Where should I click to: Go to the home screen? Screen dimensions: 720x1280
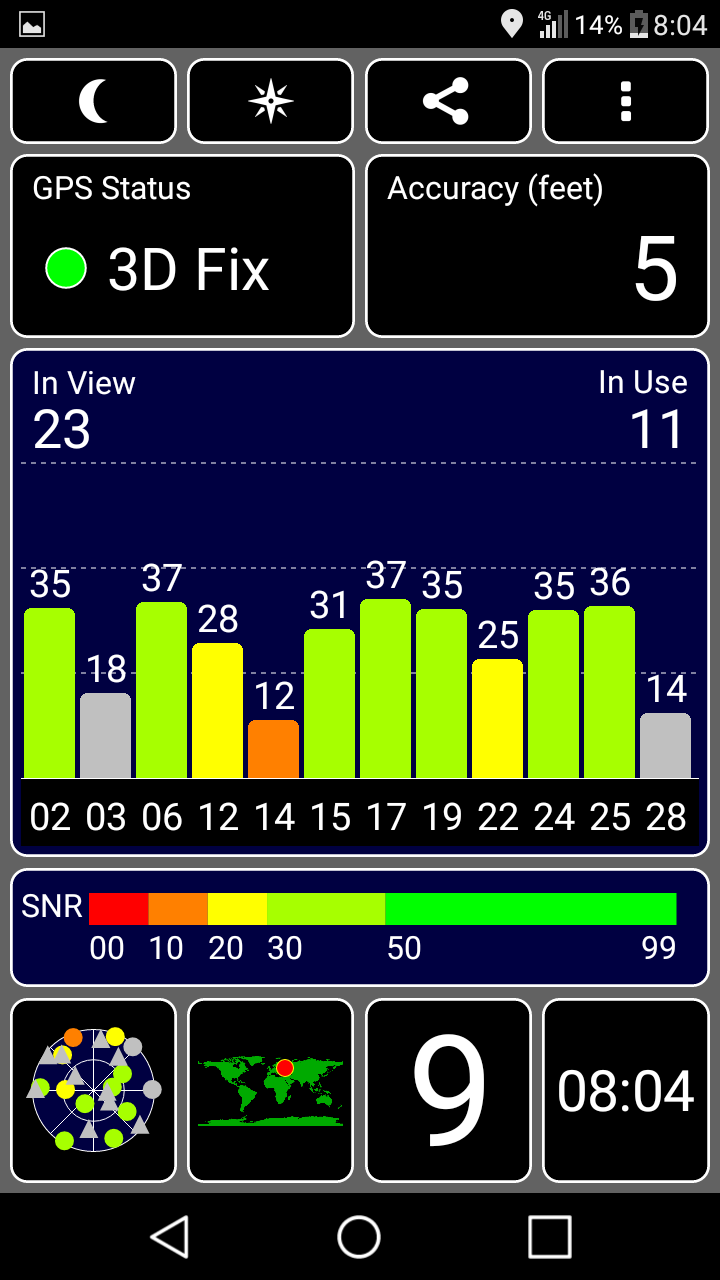(x=359, y=1237)
